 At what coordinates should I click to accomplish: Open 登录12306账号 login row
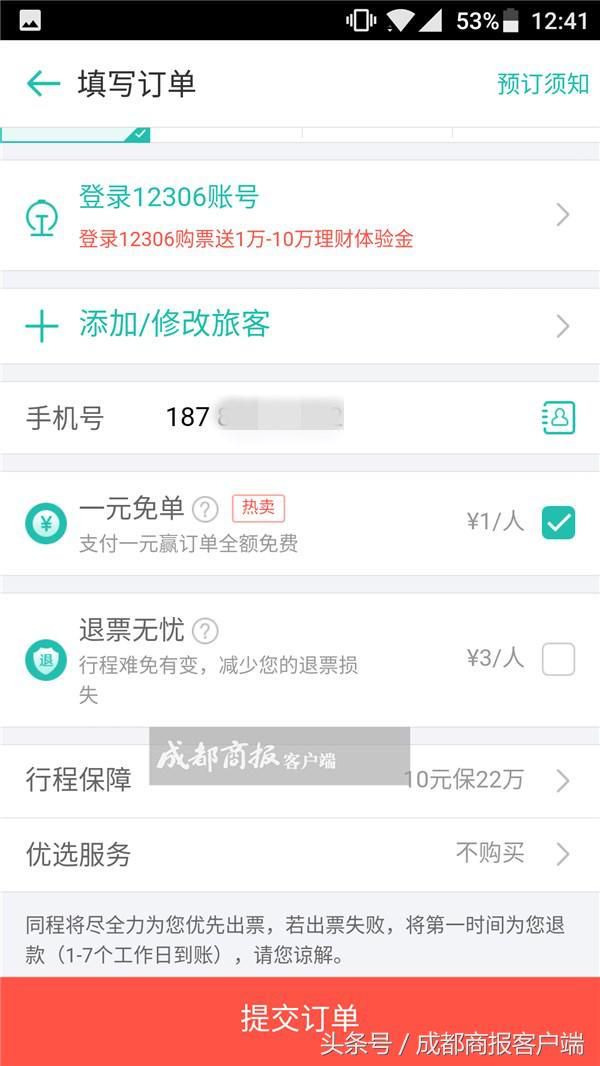click(x=300, y=215)
